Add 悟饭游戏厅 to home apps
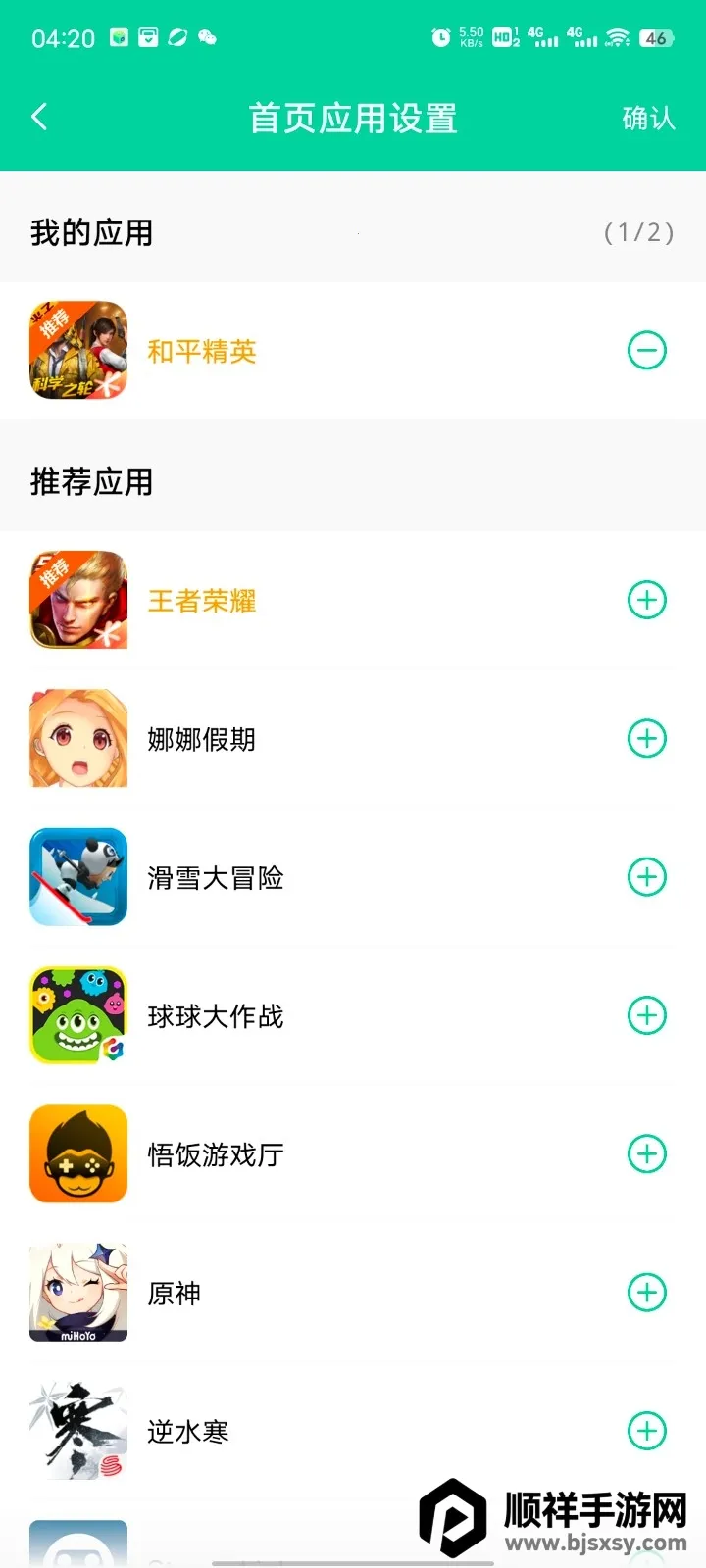The image size is (706, 1568). point(647,1153)
